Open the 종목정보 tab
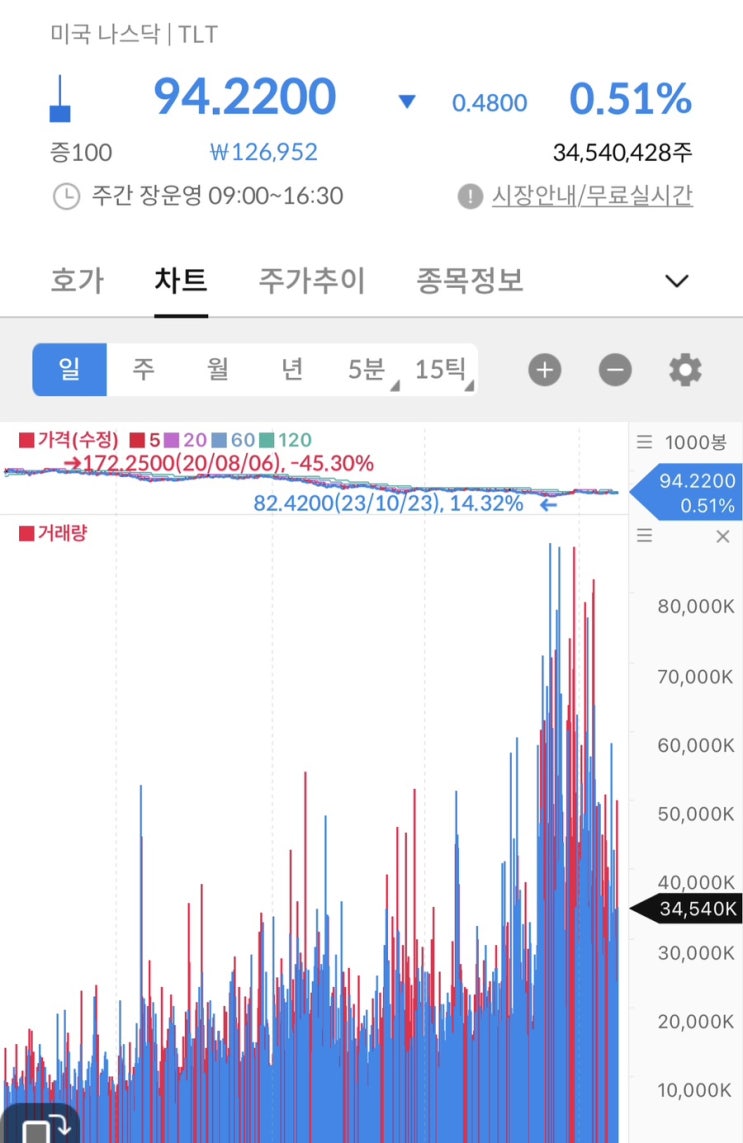743x1143 pixels. (x=470, y=281)
